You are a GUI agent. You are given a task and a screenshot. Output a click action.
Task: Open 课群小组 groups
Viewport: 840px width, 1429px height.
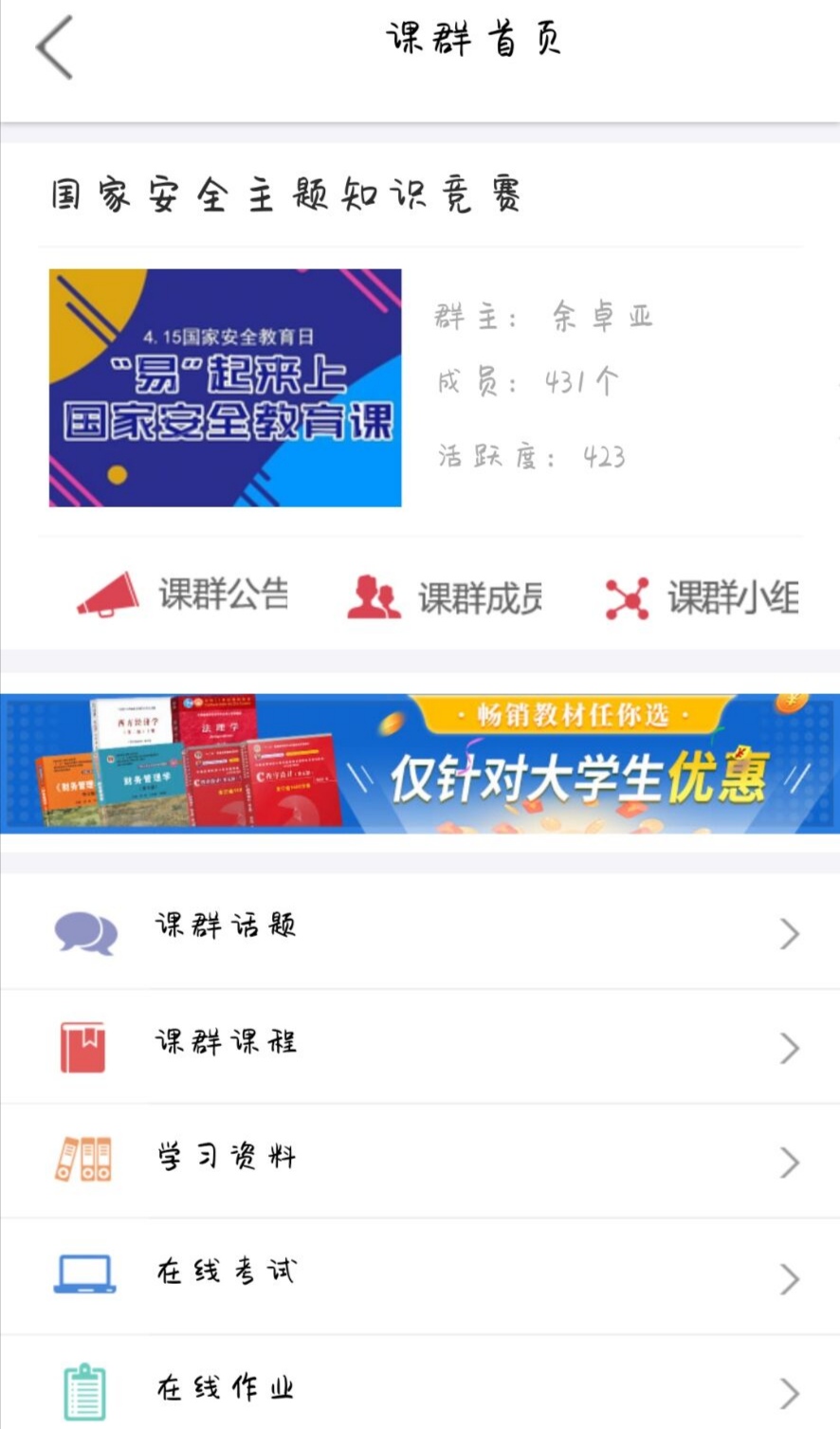pyautogui.click(x=703, y=597)
